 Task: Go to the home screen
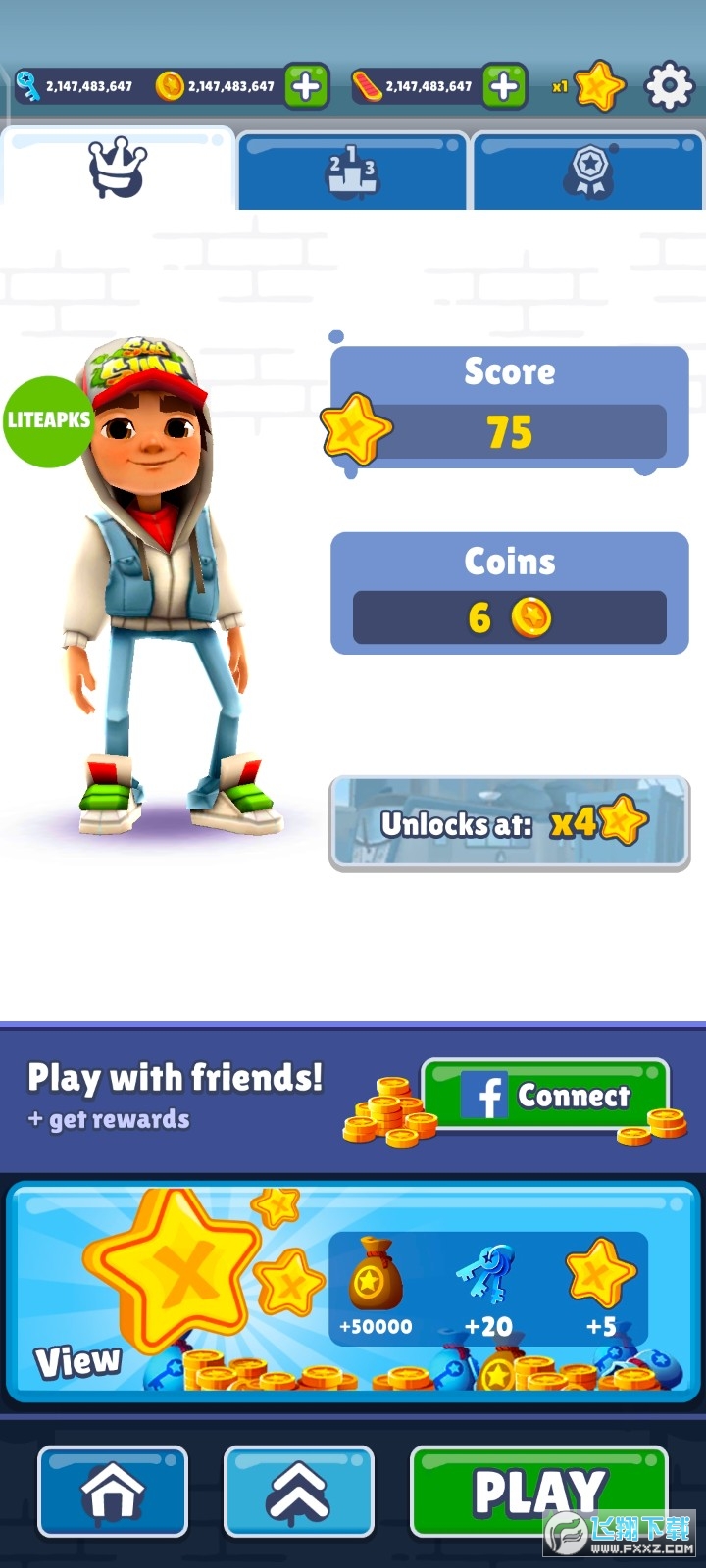pos(113,1491)
